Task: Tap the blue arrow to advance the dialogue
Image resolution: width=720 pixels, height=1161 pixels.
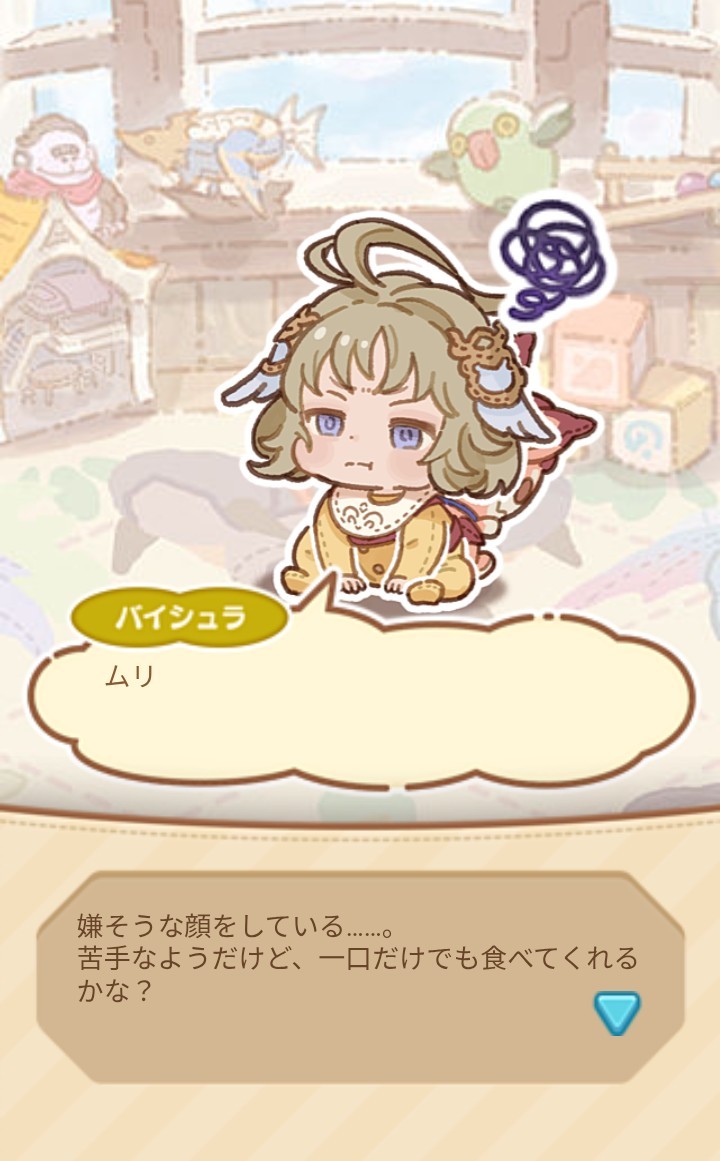Action: coord(617,1012)
